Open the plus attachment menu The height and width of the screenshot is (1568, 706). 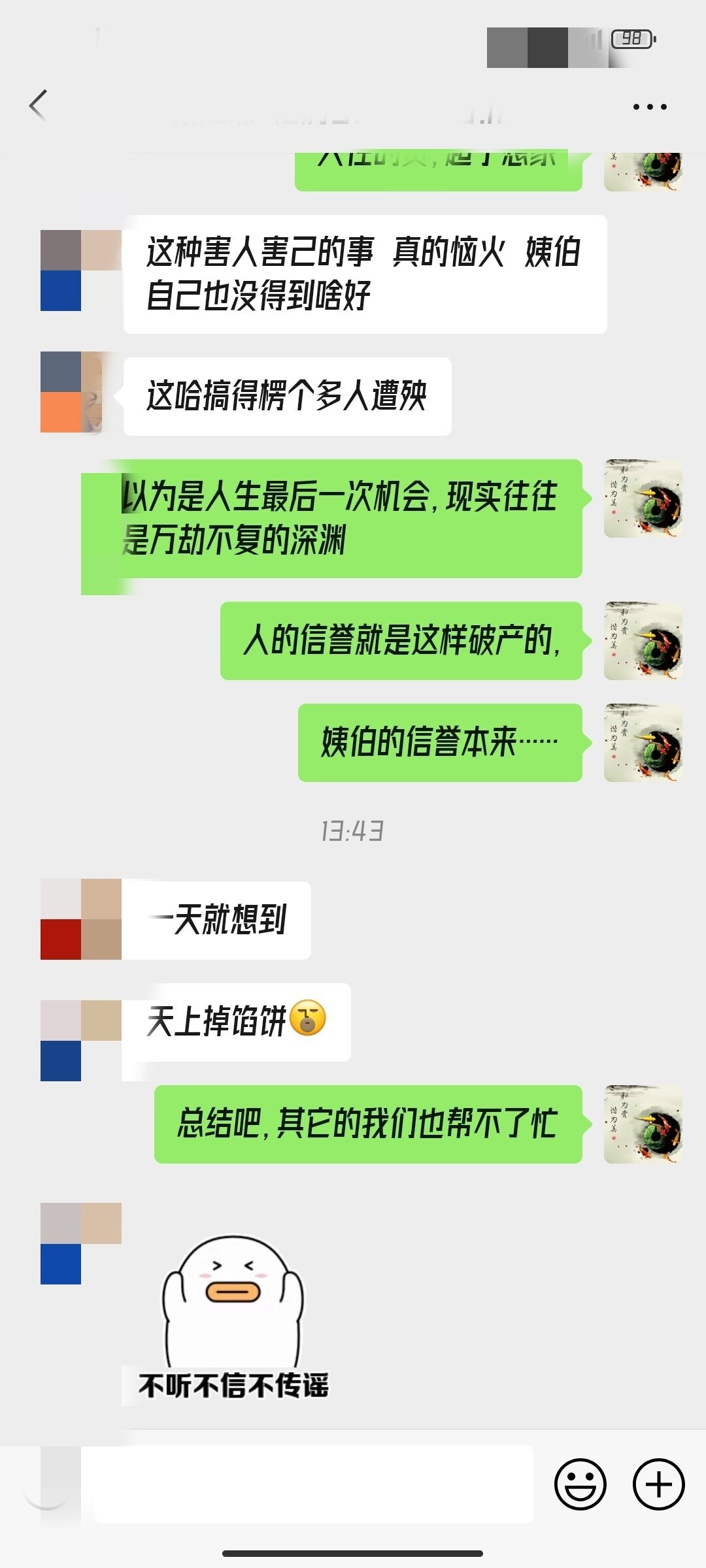(658, 1484)
